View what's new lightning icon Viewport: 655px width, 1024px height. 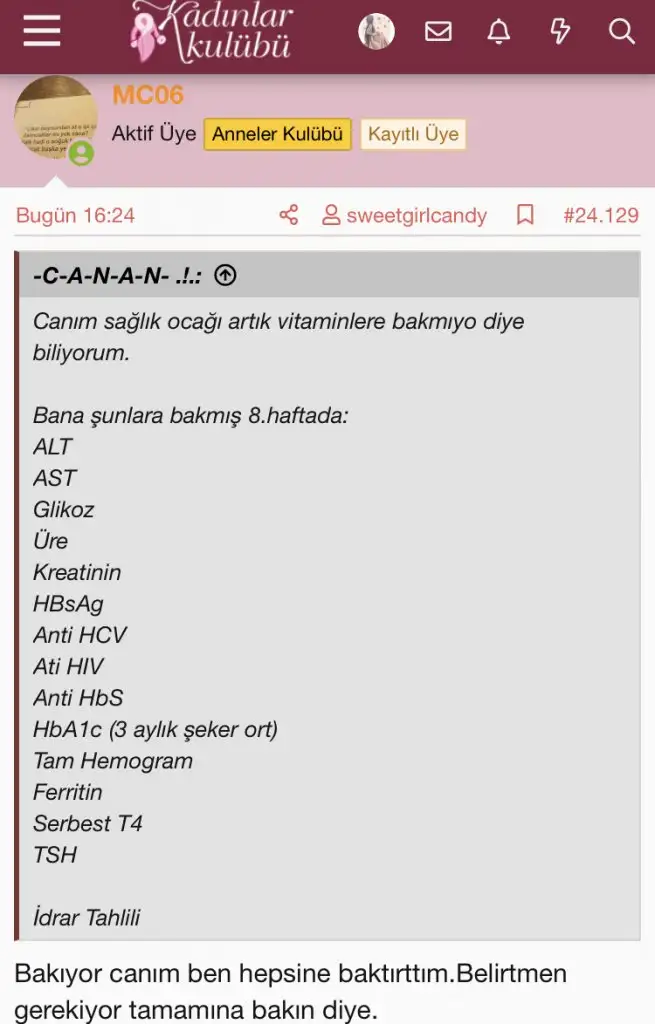click(560, 32)
